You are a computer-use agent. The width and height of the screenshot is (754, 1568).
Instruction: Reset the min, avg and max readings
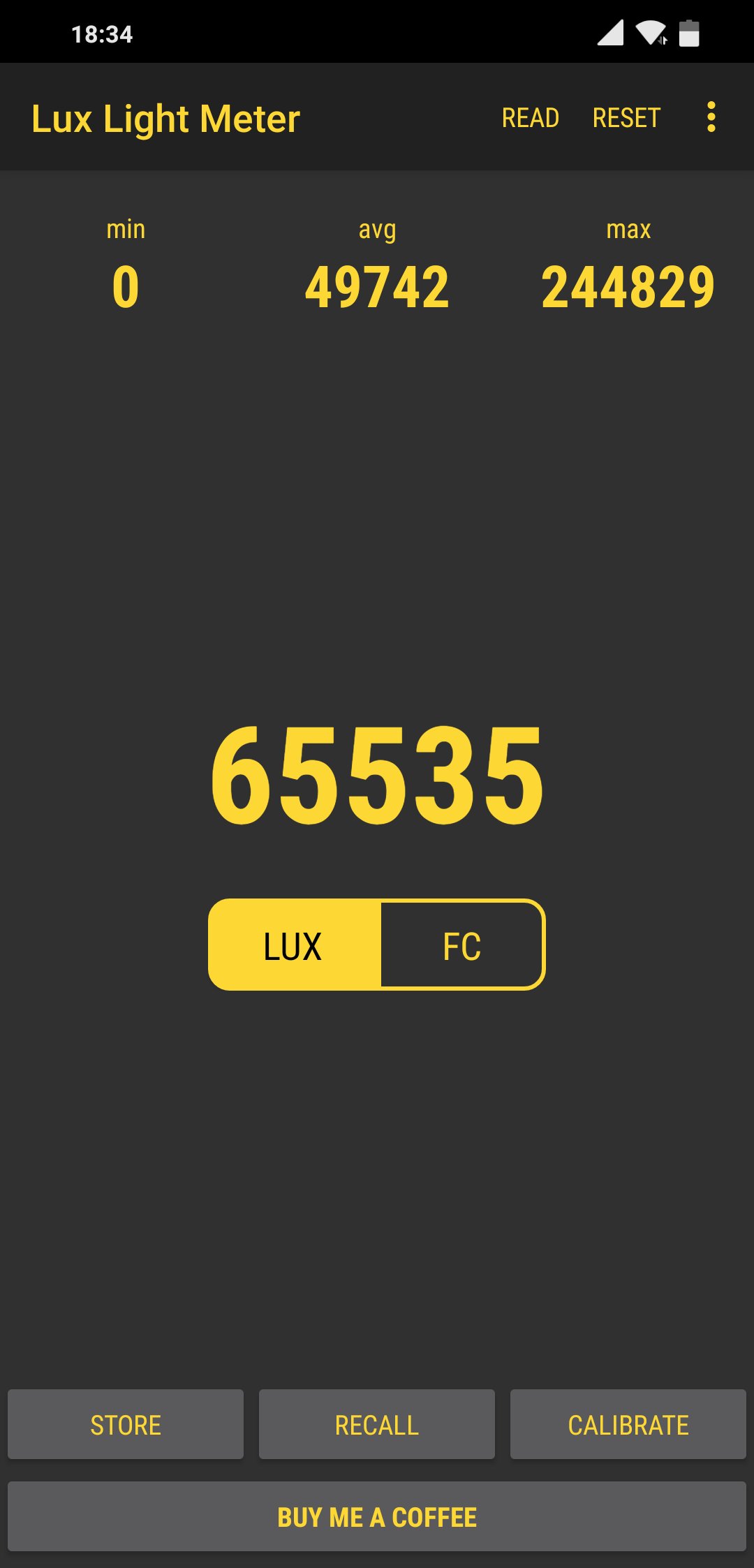(x=626, y=118)
